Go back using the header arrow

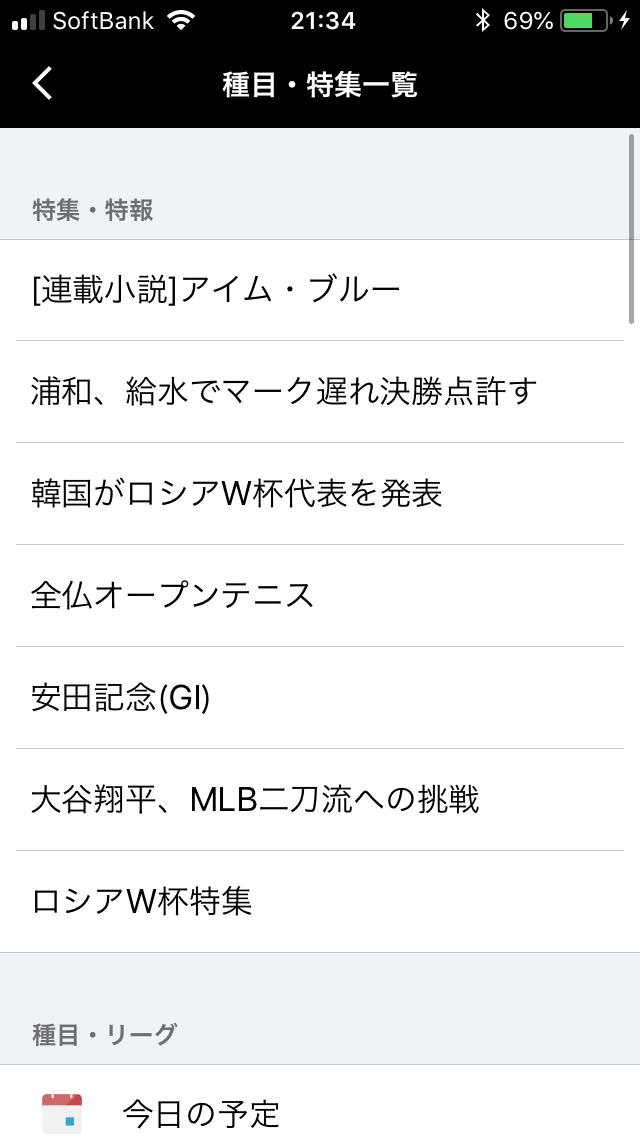pos(42,84)
